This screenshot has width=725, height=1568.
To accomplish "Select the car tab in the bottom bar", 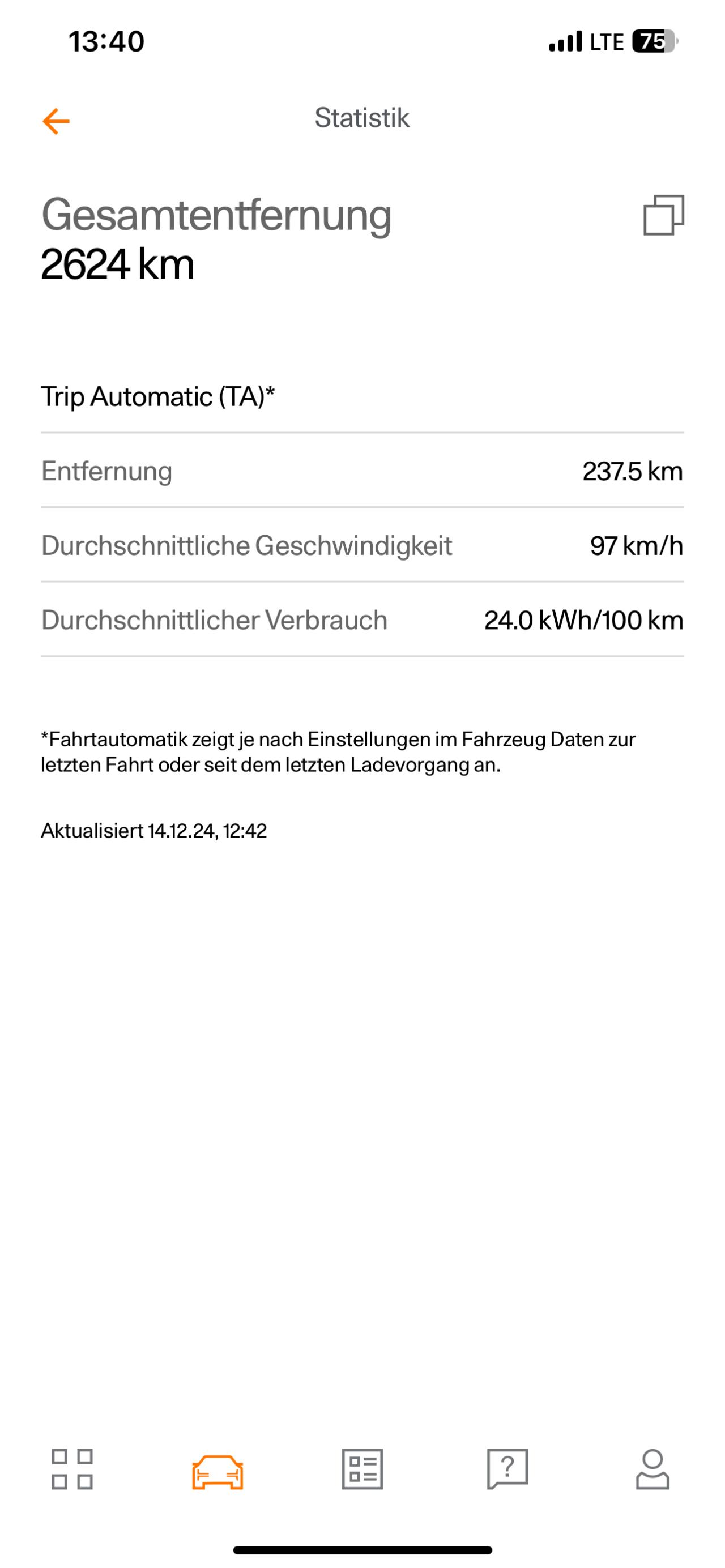I will [217, 1472].
